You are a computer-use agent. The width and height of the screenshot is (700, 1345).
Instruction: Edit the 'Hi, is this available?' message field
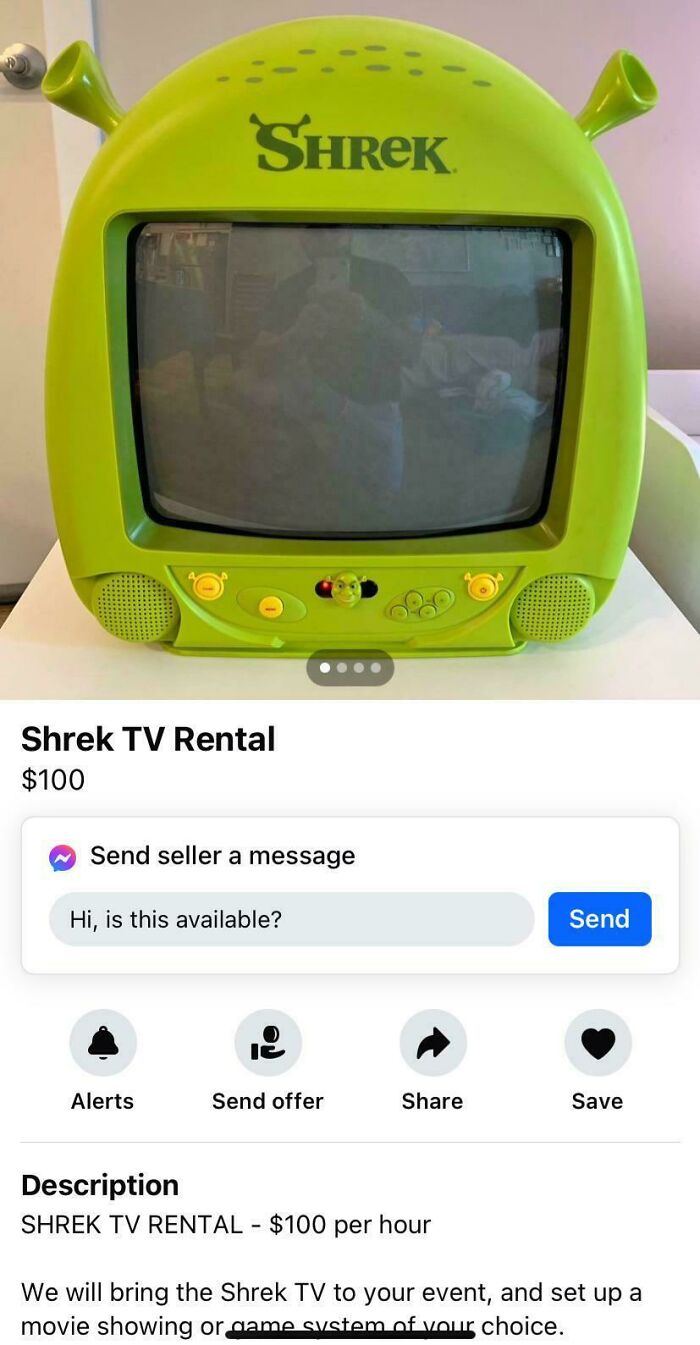[291, 919]
